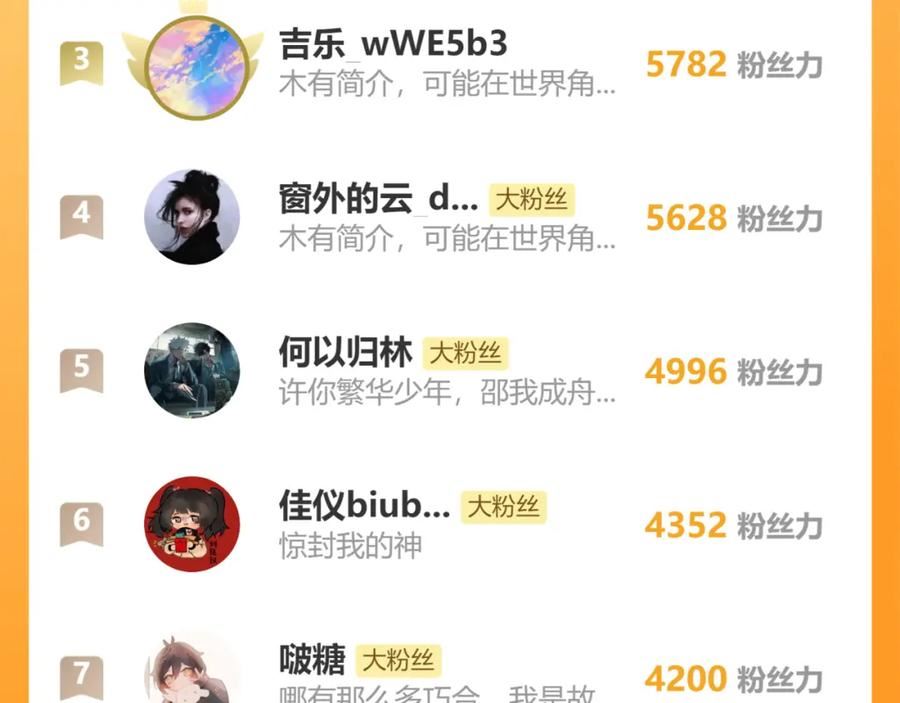View 何以归林's fan profile
This screenshot has width=900, height=703.
pyautogui.click(x=345, y=353)
